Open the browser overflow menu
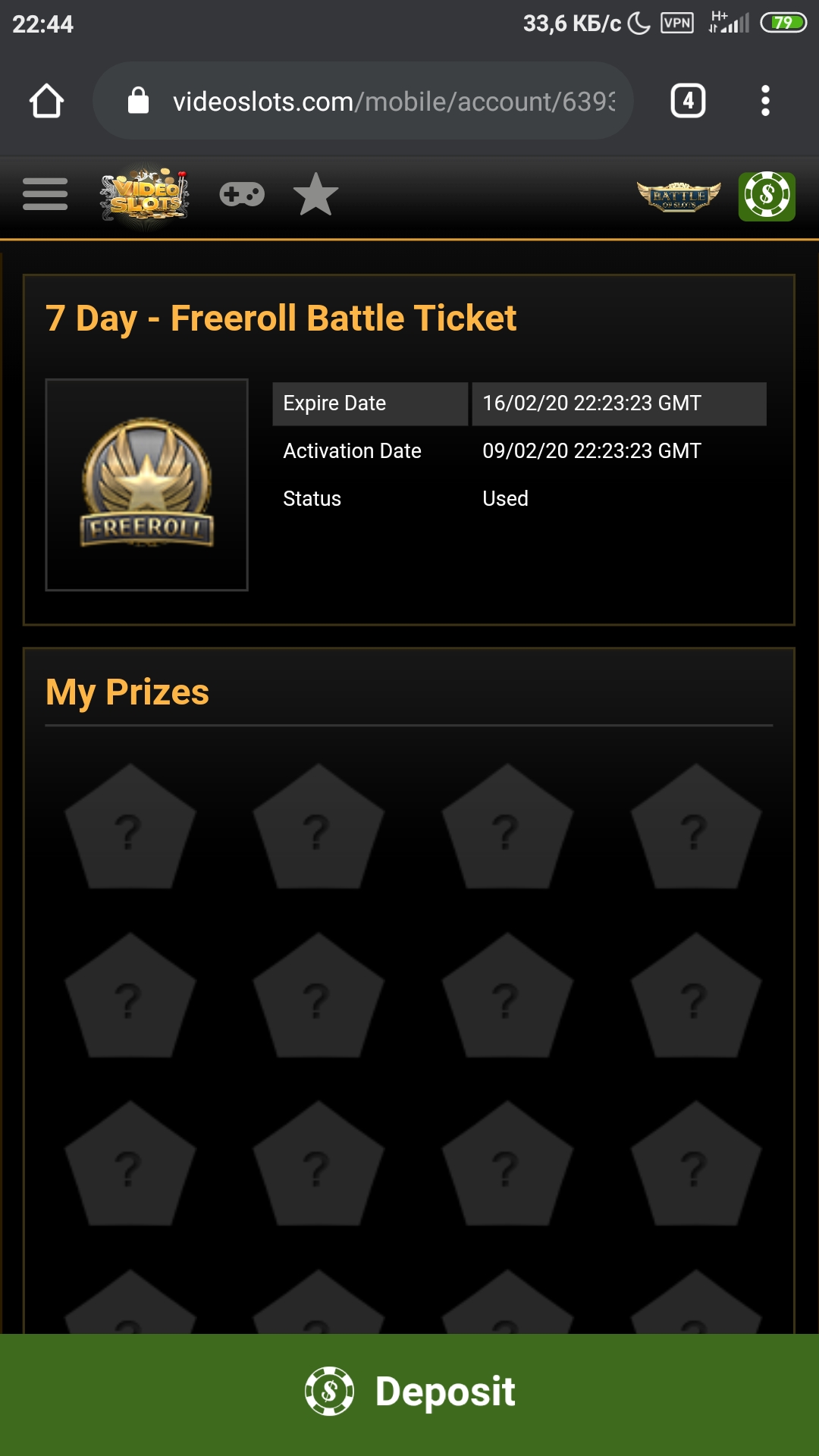This screenshot has height=1456, width=819. (x=765, y=101)
